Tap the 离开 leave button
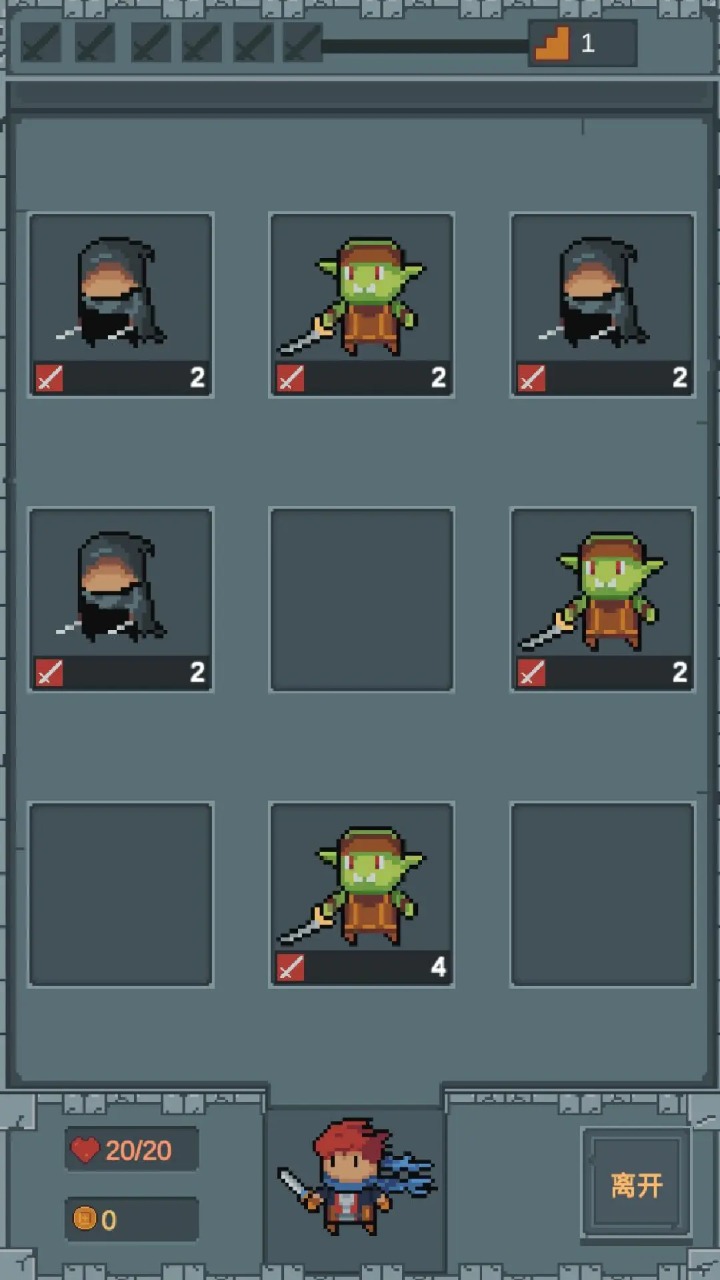The width and height of the screenshot is (720, 1280). 636,1186
